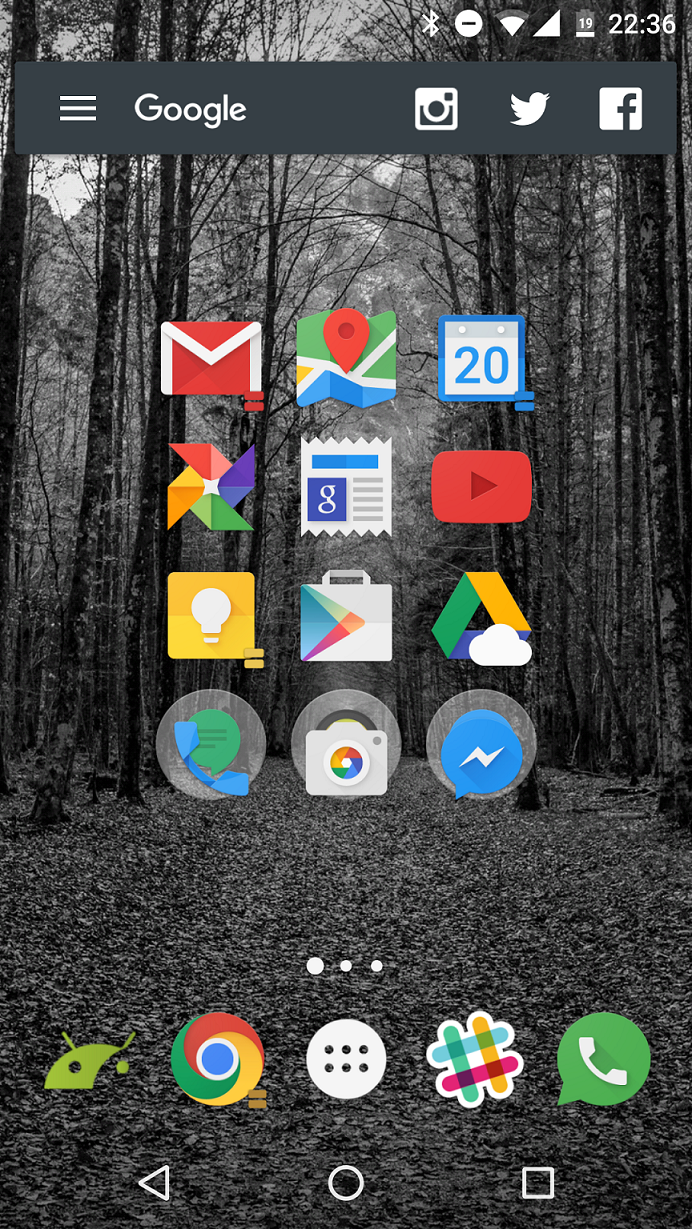692x1229 pixels.
Task: Open Twitter from the top bar
Action: [529, 109]
